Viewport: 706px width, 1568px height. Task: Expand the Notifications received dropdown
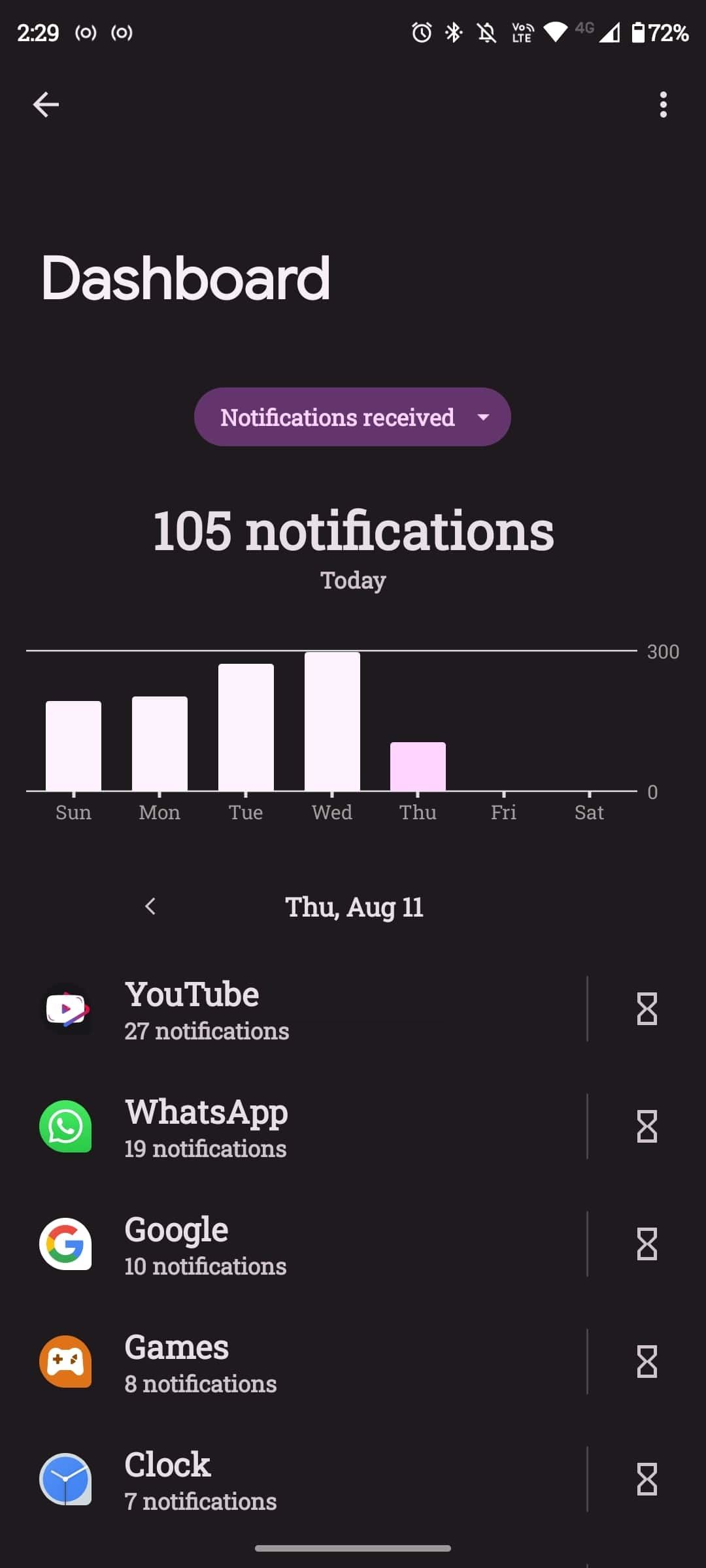352,417
